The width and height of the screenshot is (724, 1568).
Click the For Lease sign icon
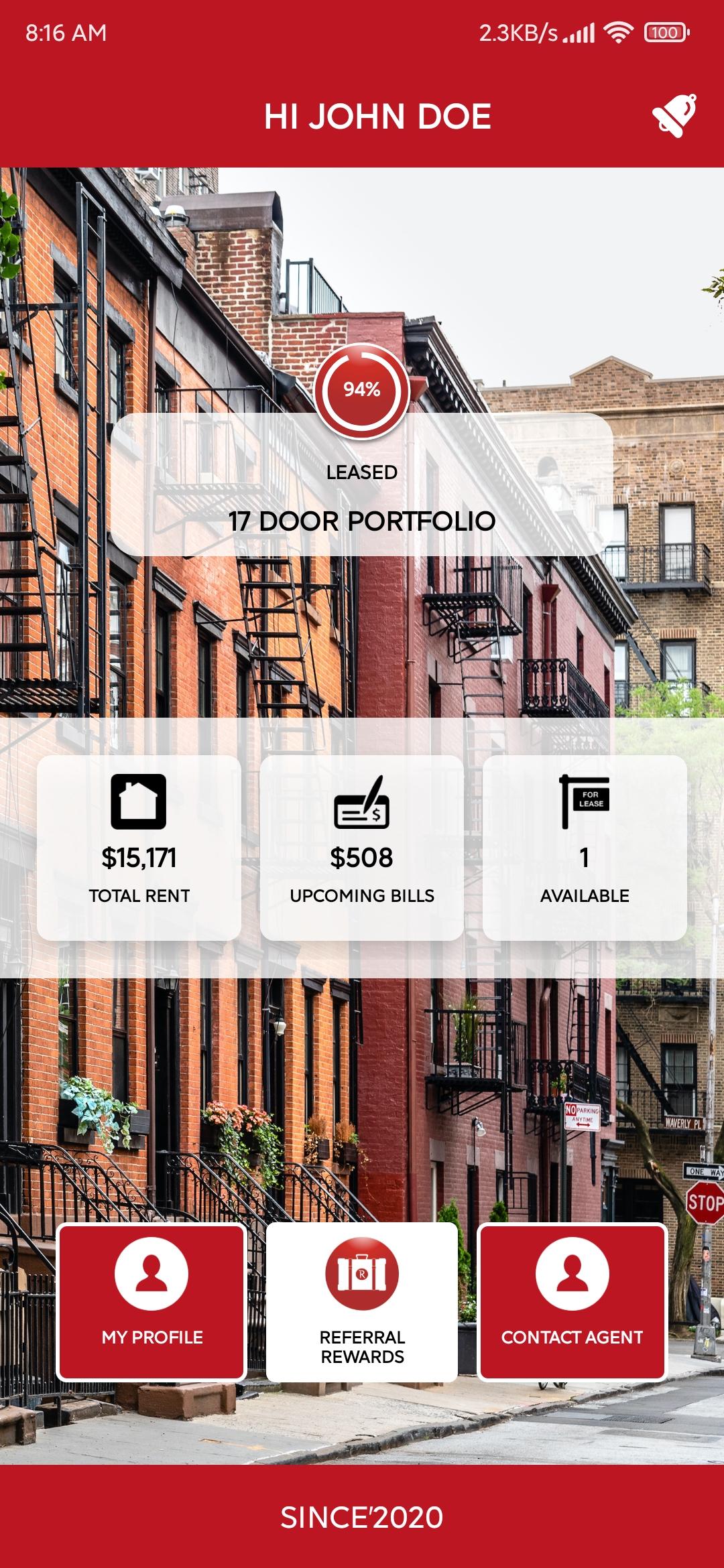[583, 802]
